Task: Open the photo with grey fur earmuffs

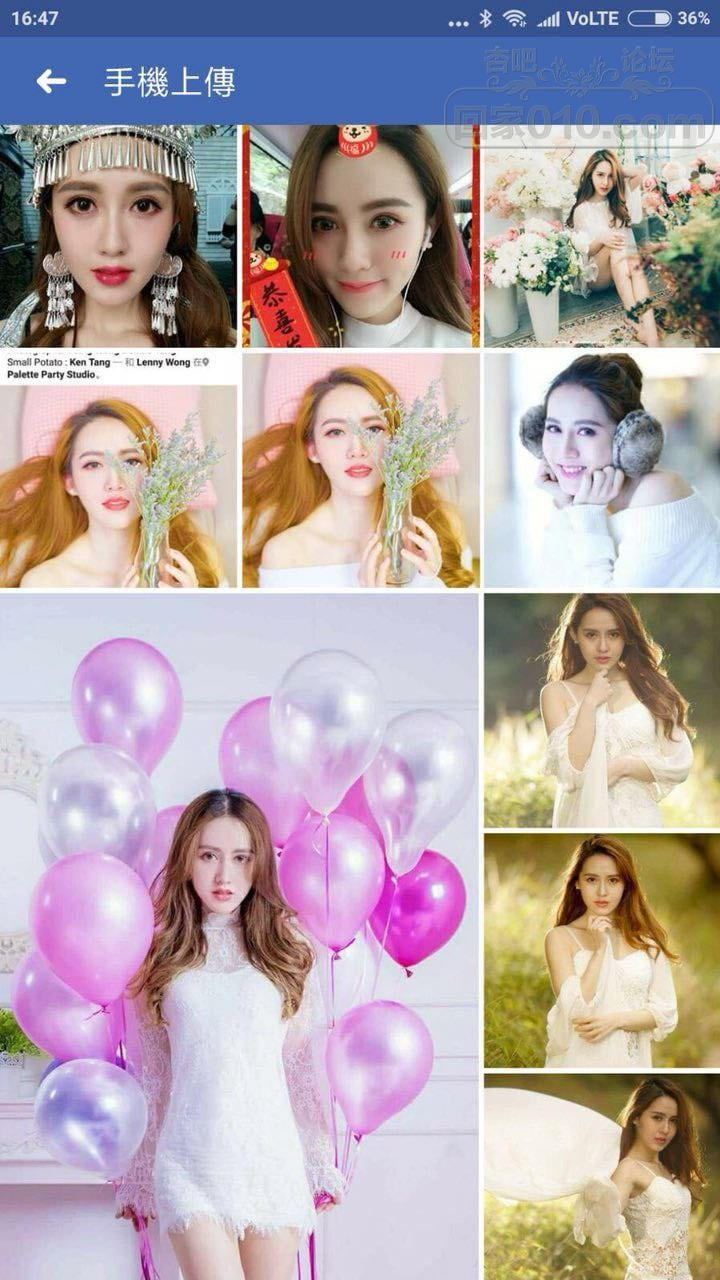Action: point(601,470)
